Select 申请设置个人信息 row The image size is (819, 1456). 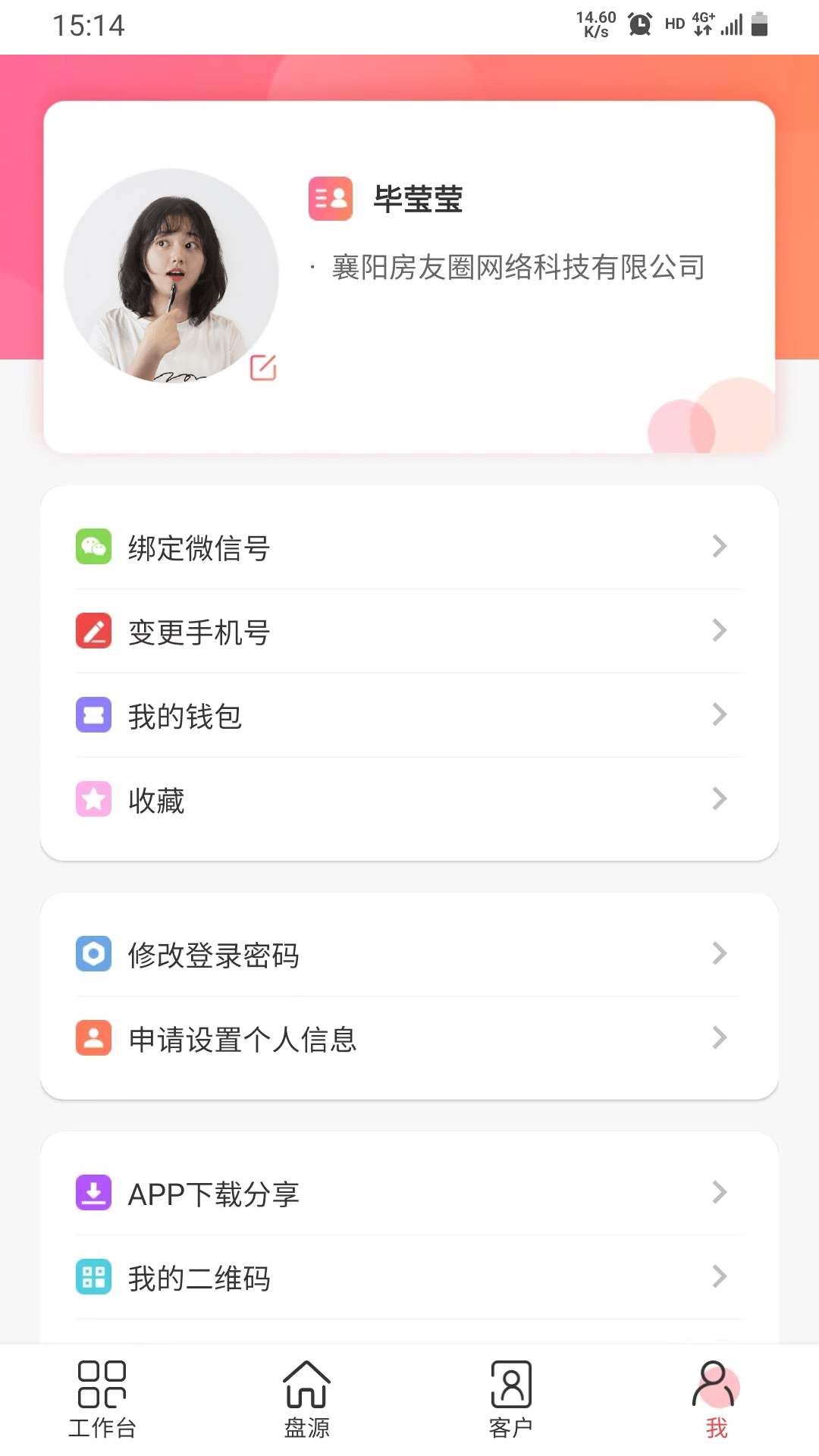[408, 1038]
